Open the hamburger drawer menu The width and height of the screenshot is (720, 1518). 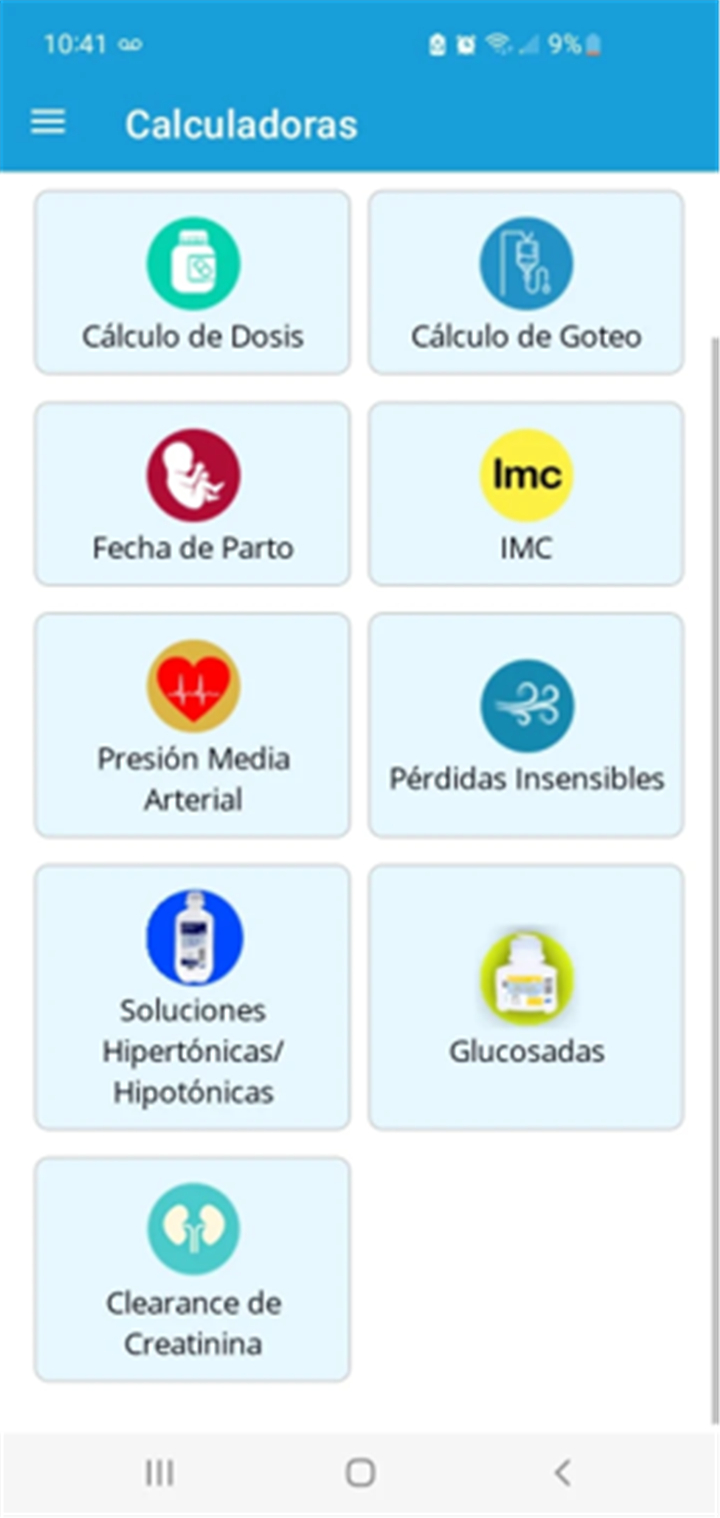48,122
